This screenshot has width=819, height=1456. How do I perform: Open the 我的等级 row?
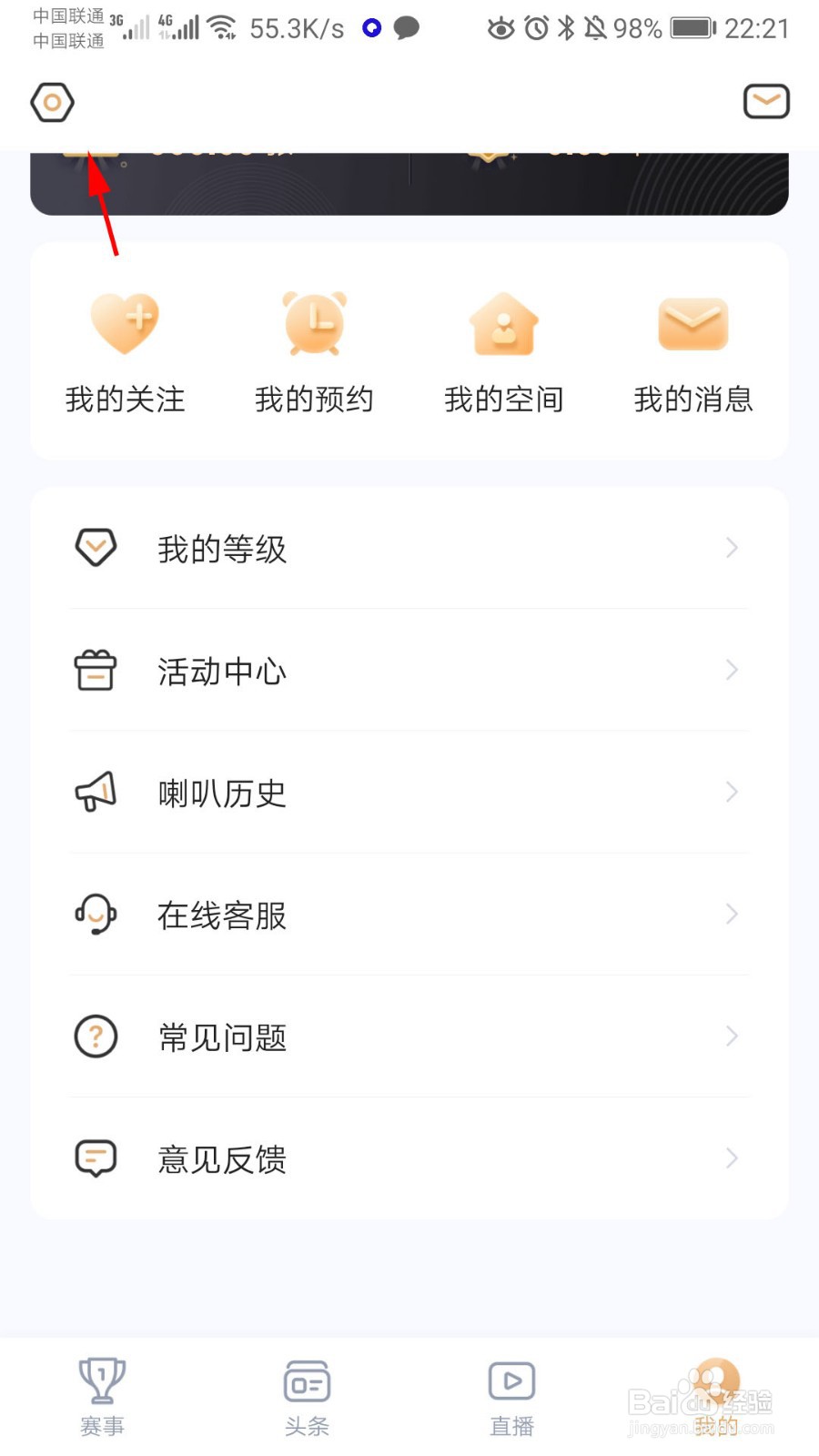409,548
